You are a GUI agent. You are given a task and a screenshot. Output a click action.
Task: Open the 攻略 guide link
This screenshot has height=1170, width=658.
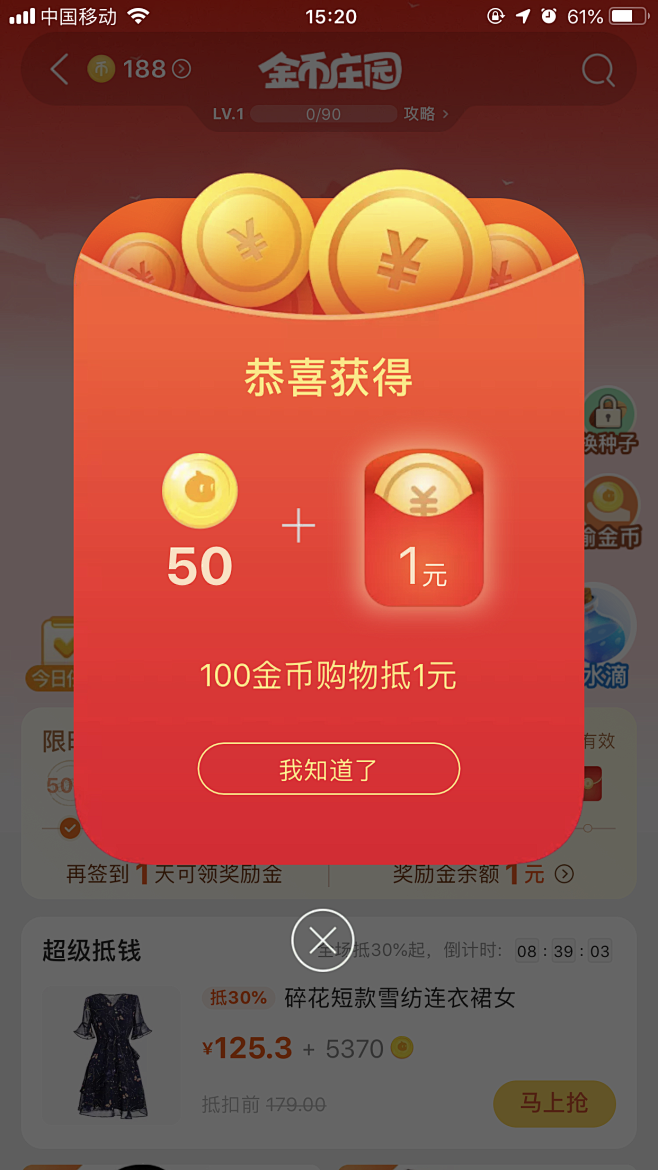tap(426, 114)
